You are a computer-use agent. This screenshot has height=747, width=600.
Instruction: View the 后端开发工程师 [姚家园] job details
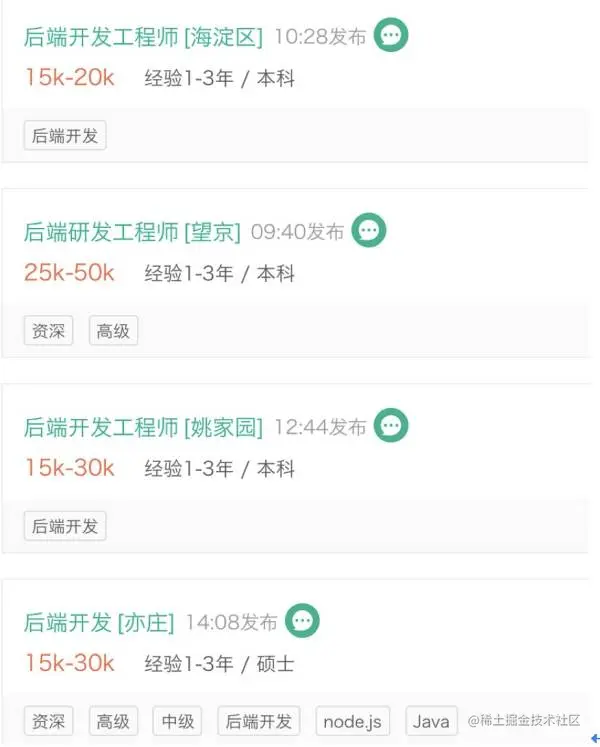click(143, 428)
